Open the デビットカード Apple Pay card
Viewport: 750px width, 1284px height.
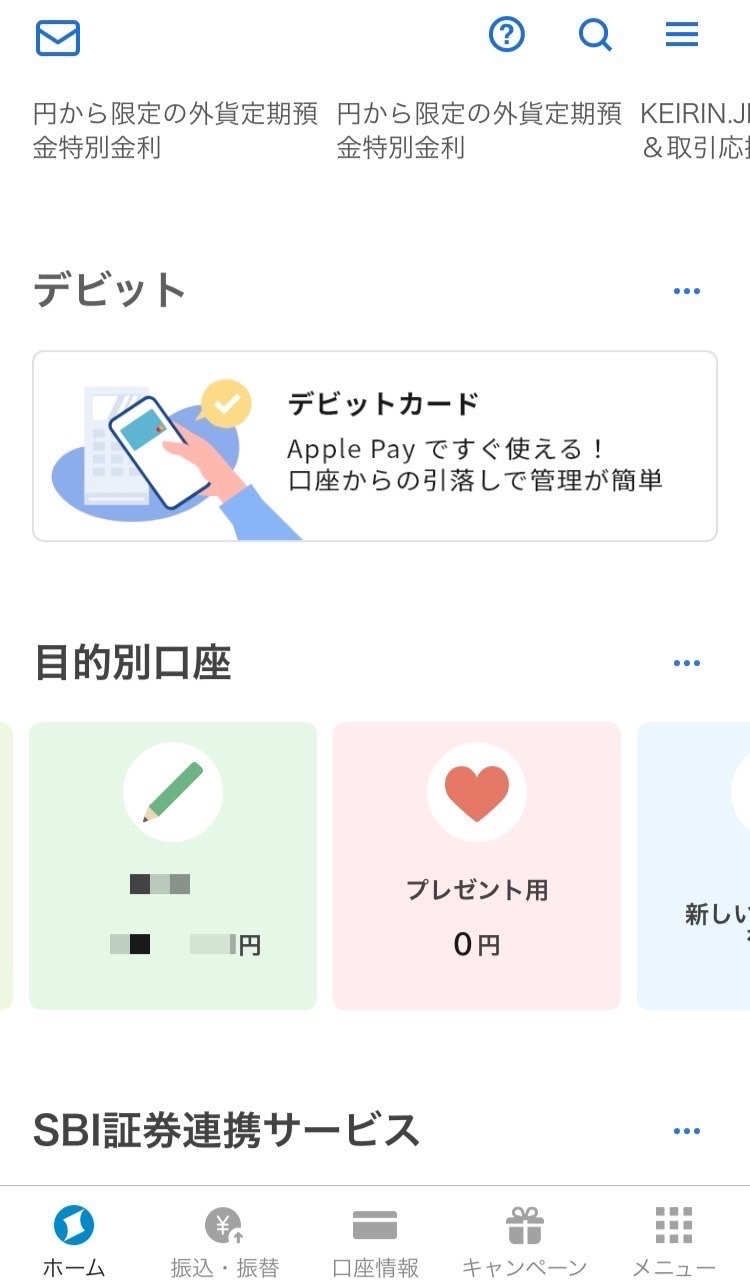(x=375, y=446)
